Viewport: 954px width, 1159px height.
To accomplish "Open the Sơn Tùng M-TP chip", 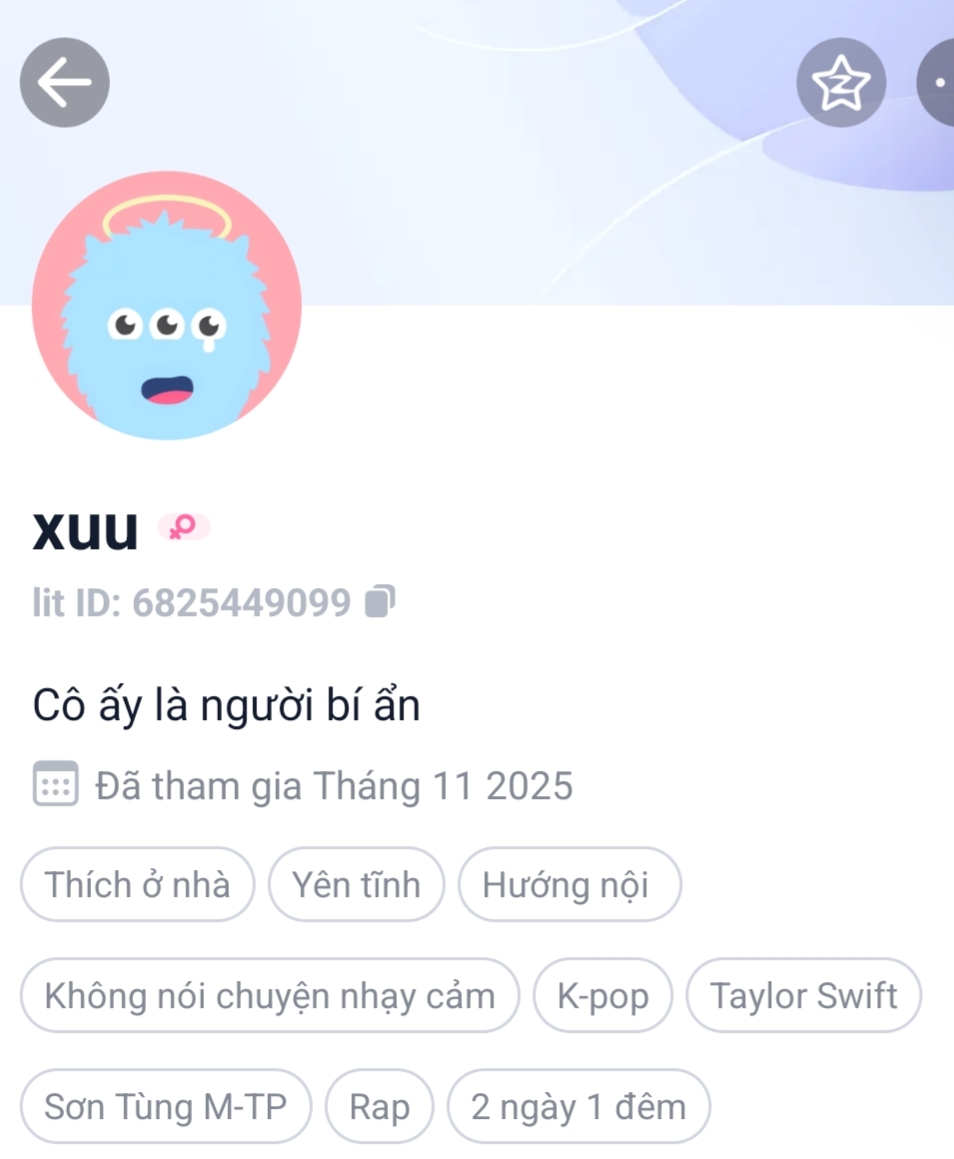I will pos(166,1107).
